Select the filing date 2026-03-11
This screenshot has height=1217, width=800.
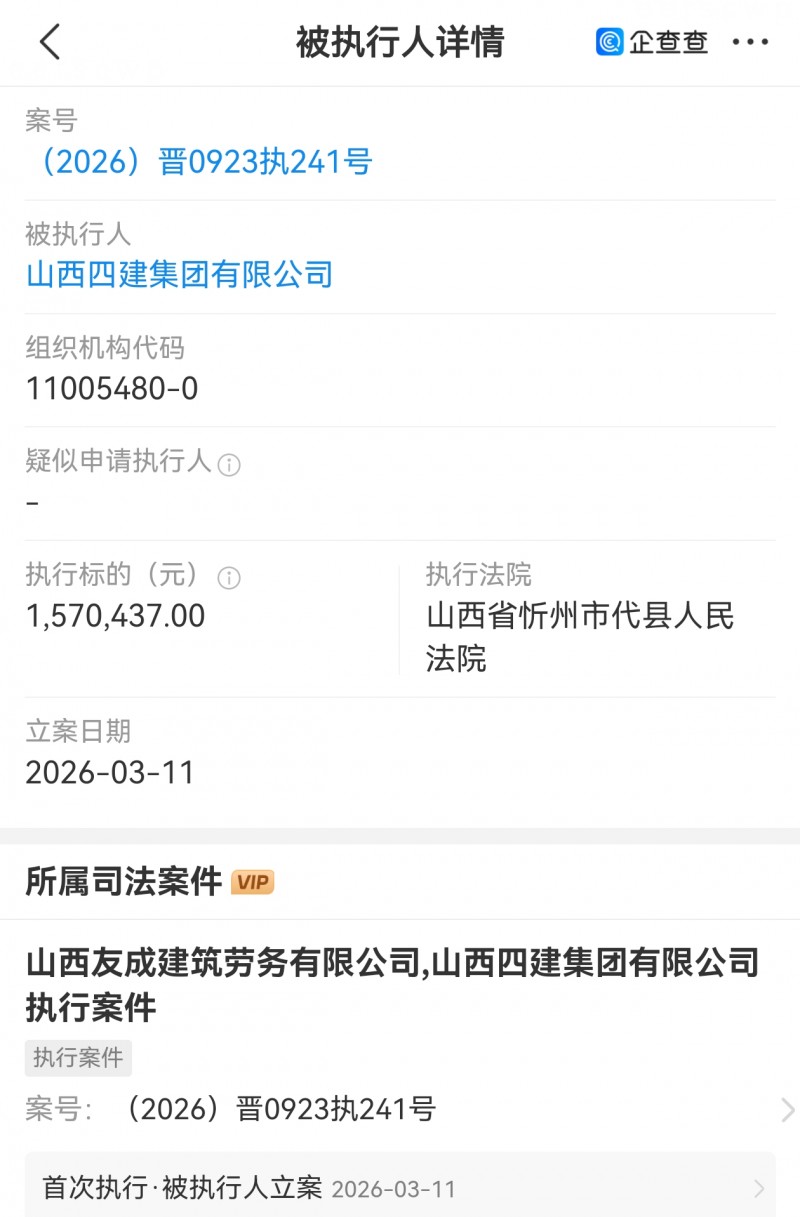112,772
